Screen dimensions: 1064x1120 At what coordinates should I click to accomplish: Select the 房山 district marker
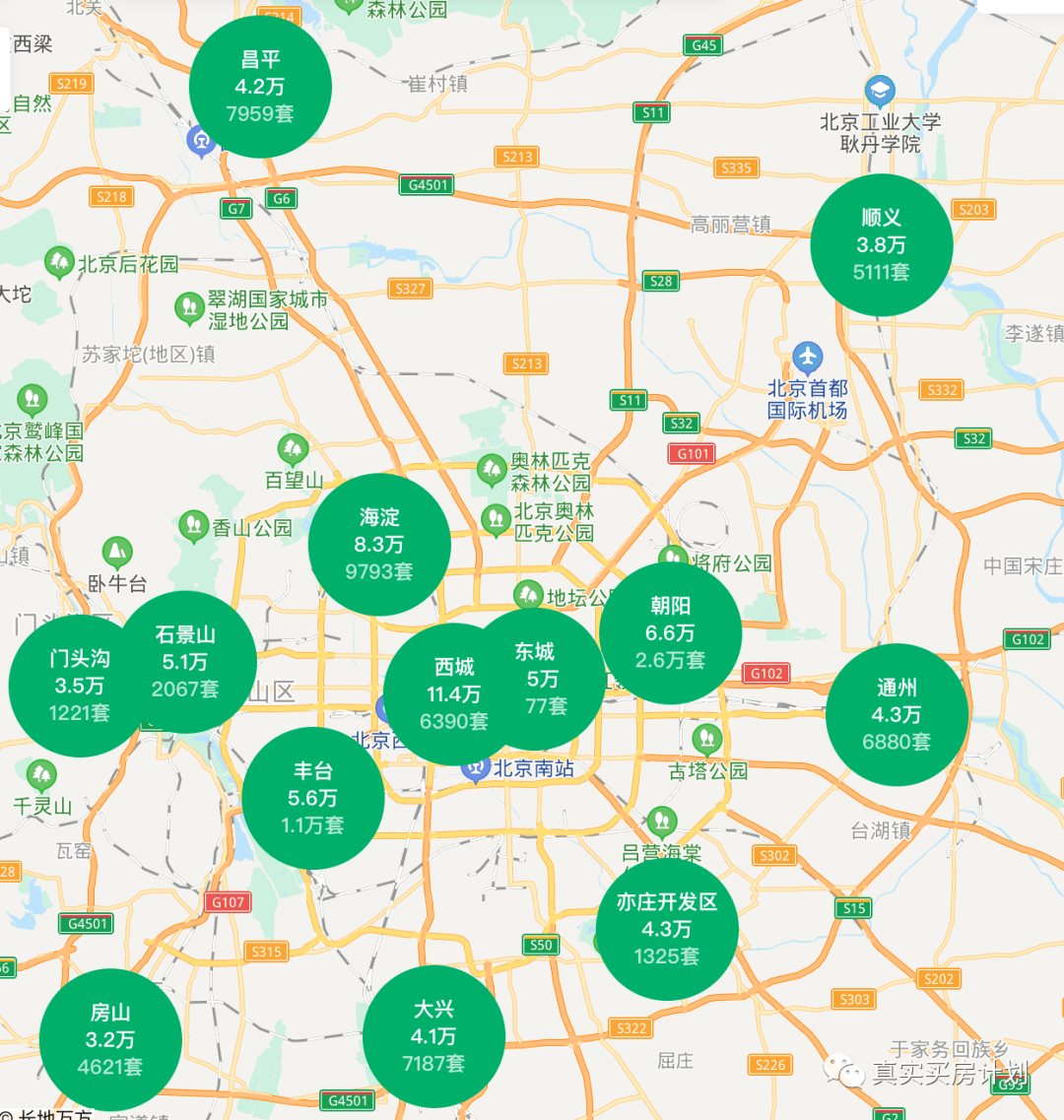pos(110,1039)
